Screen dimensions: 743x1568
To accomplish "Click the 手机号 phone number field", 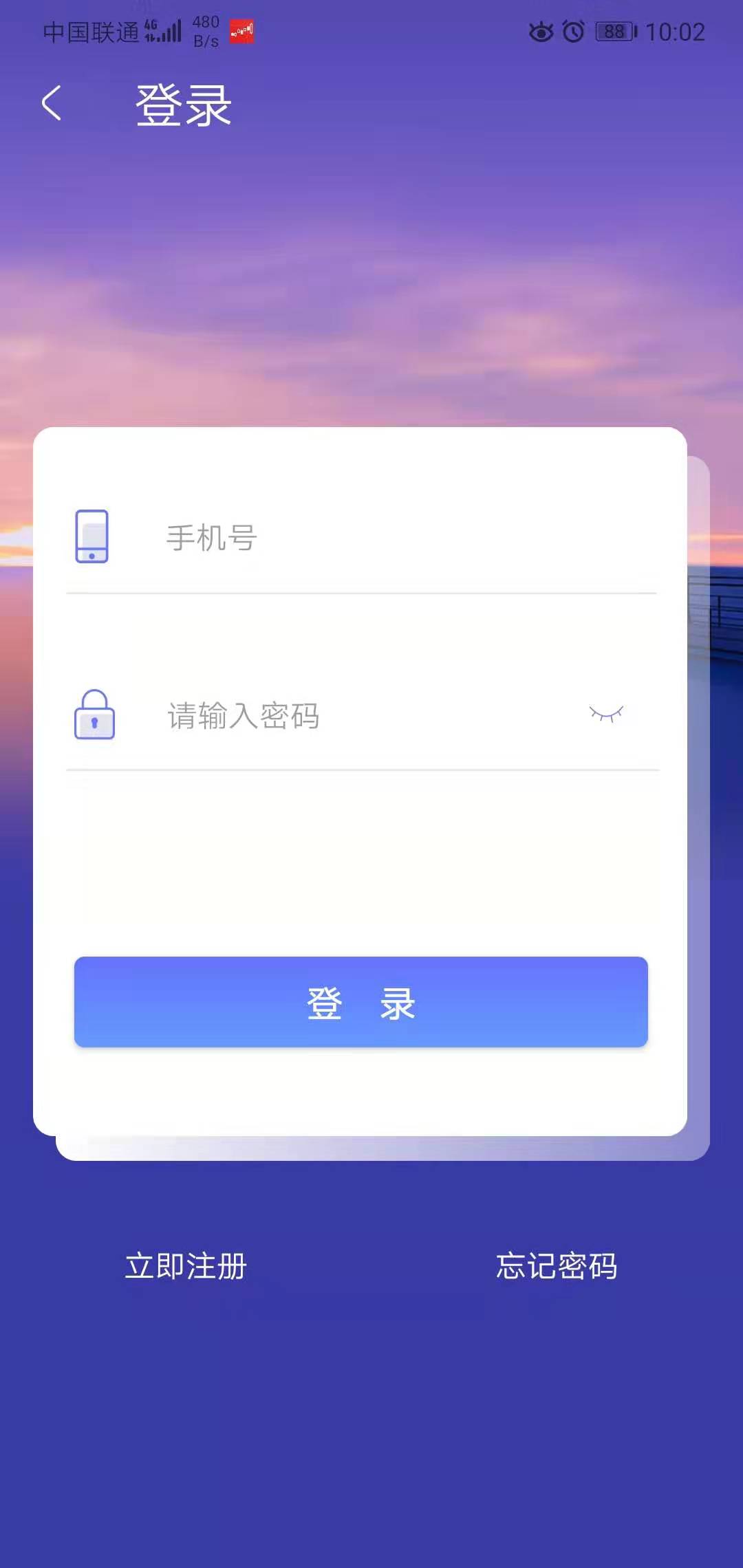I will [x=344, y=538].
